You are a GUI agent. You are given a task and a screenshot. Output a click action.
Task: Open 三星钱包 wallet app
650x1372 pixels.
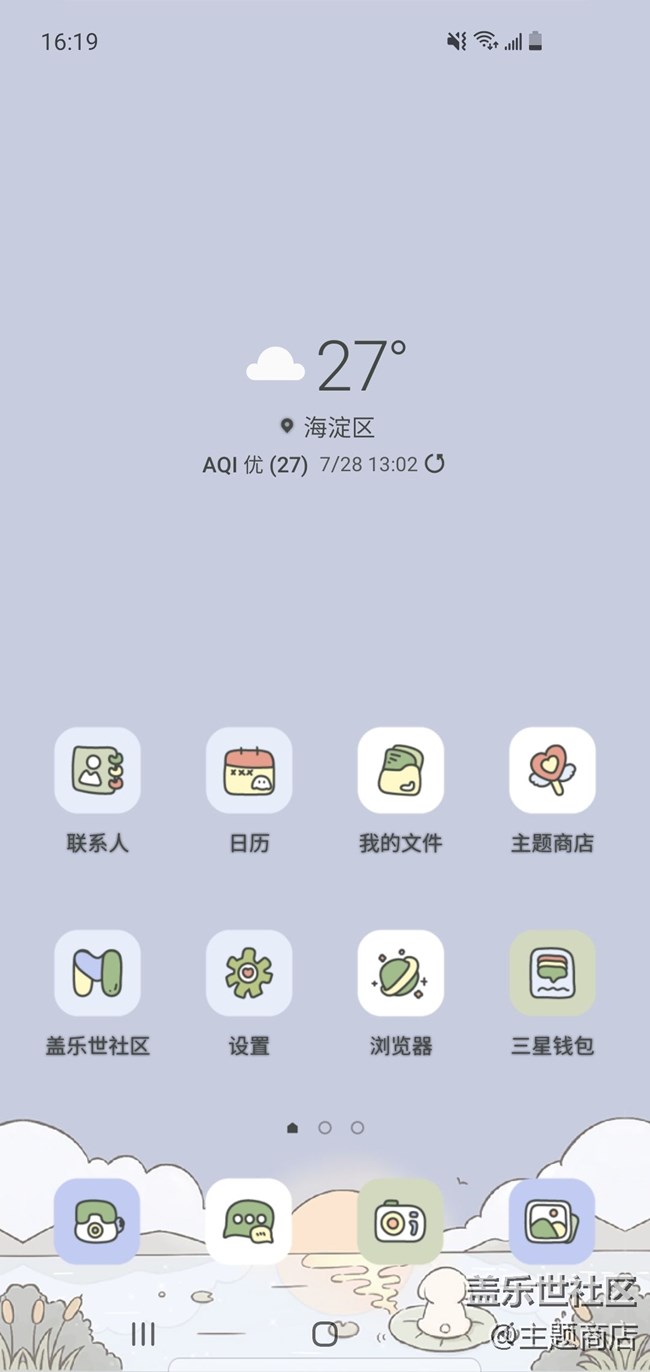[x=552, y=973]
